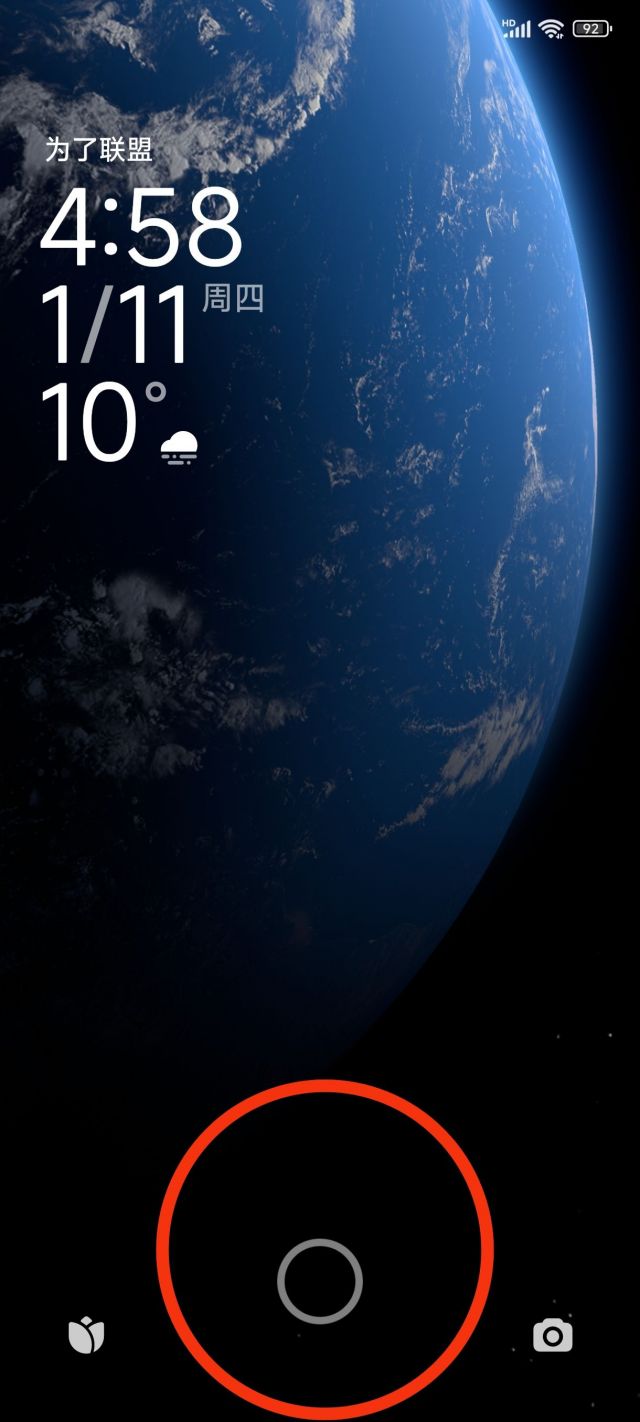The width and height of the screenshot is (640, 1422).
Task: Tap the fingerprint unlock circle
Action: [x=320, y=1281]
